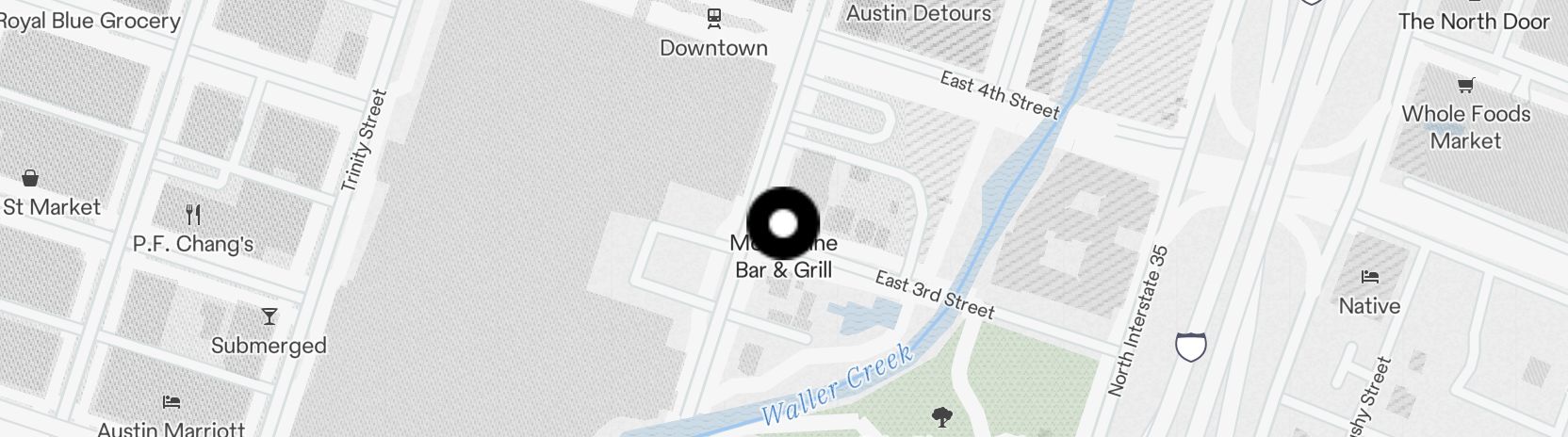Tap the black location pin marker
The width and height of the screenshot is (1568, 437).
pos(783,223)
